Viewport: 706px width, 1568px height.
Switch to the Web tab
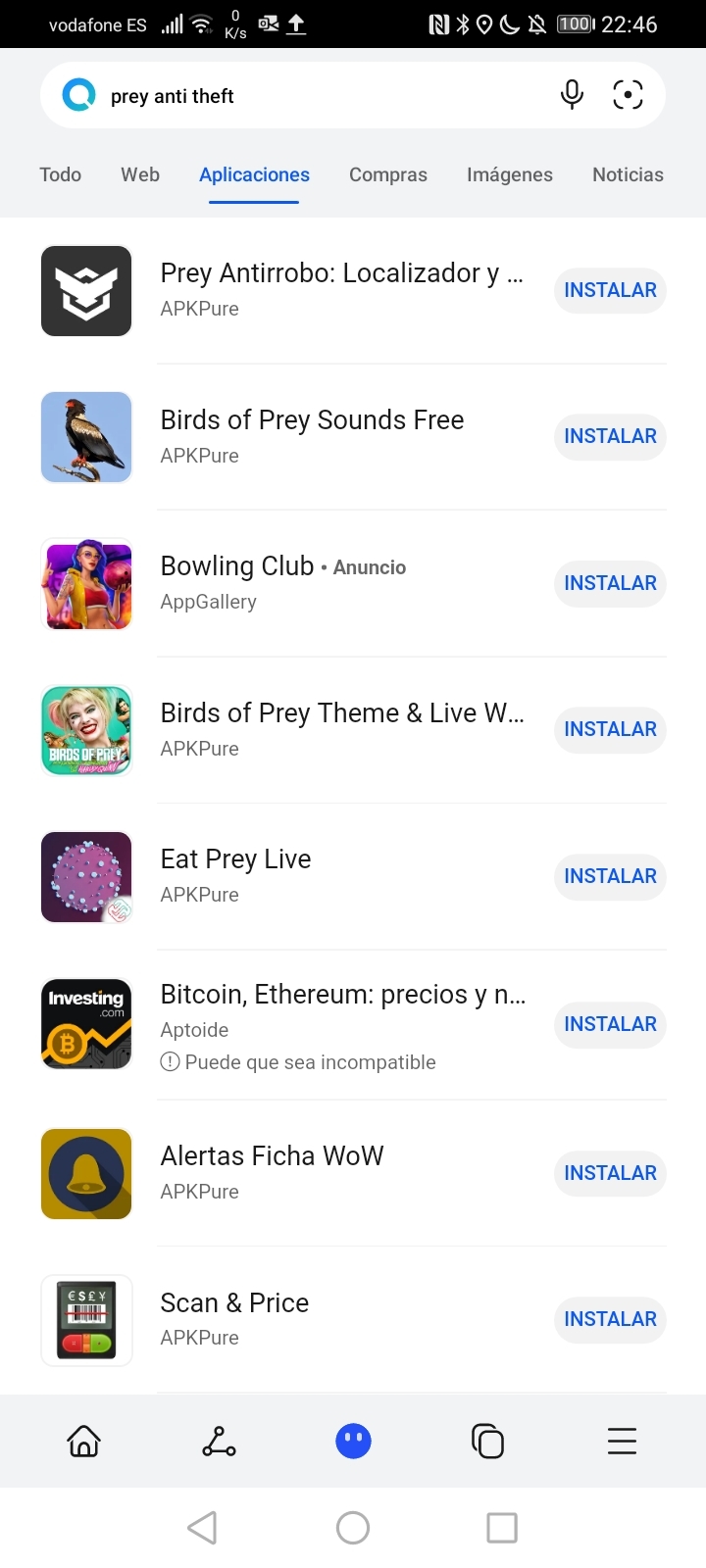pos(140,174)
